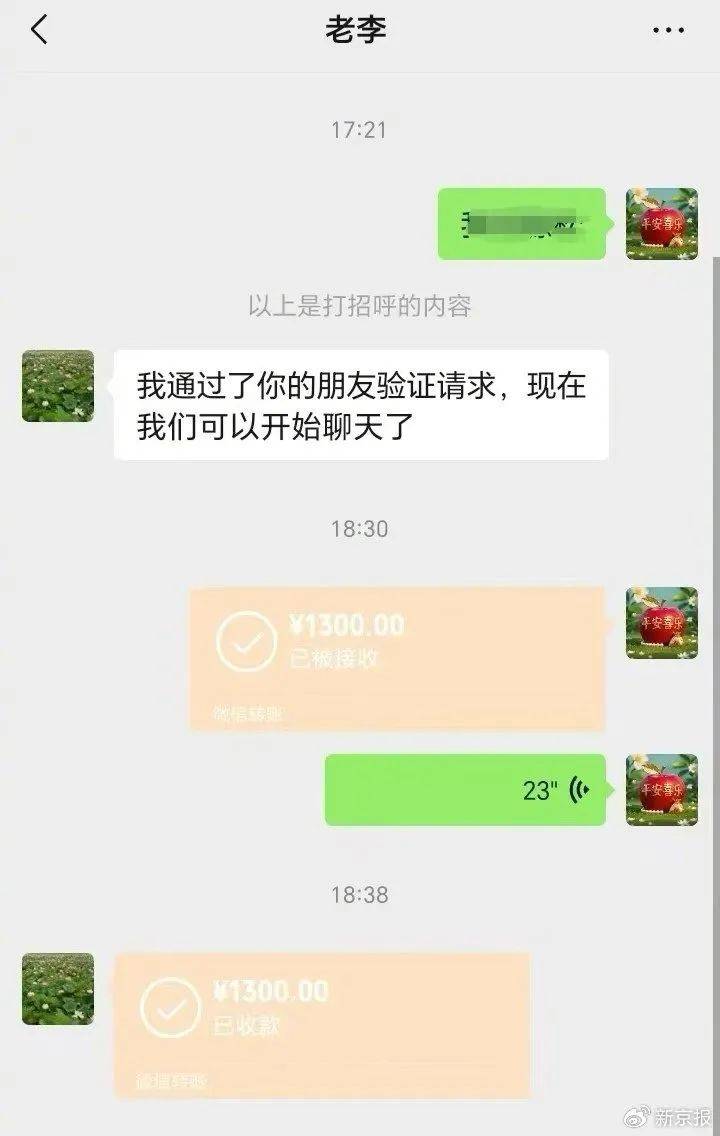Select the 18:30 timestamp
The width and height of the screenshot is (720, 1136).
click(358, 528)
